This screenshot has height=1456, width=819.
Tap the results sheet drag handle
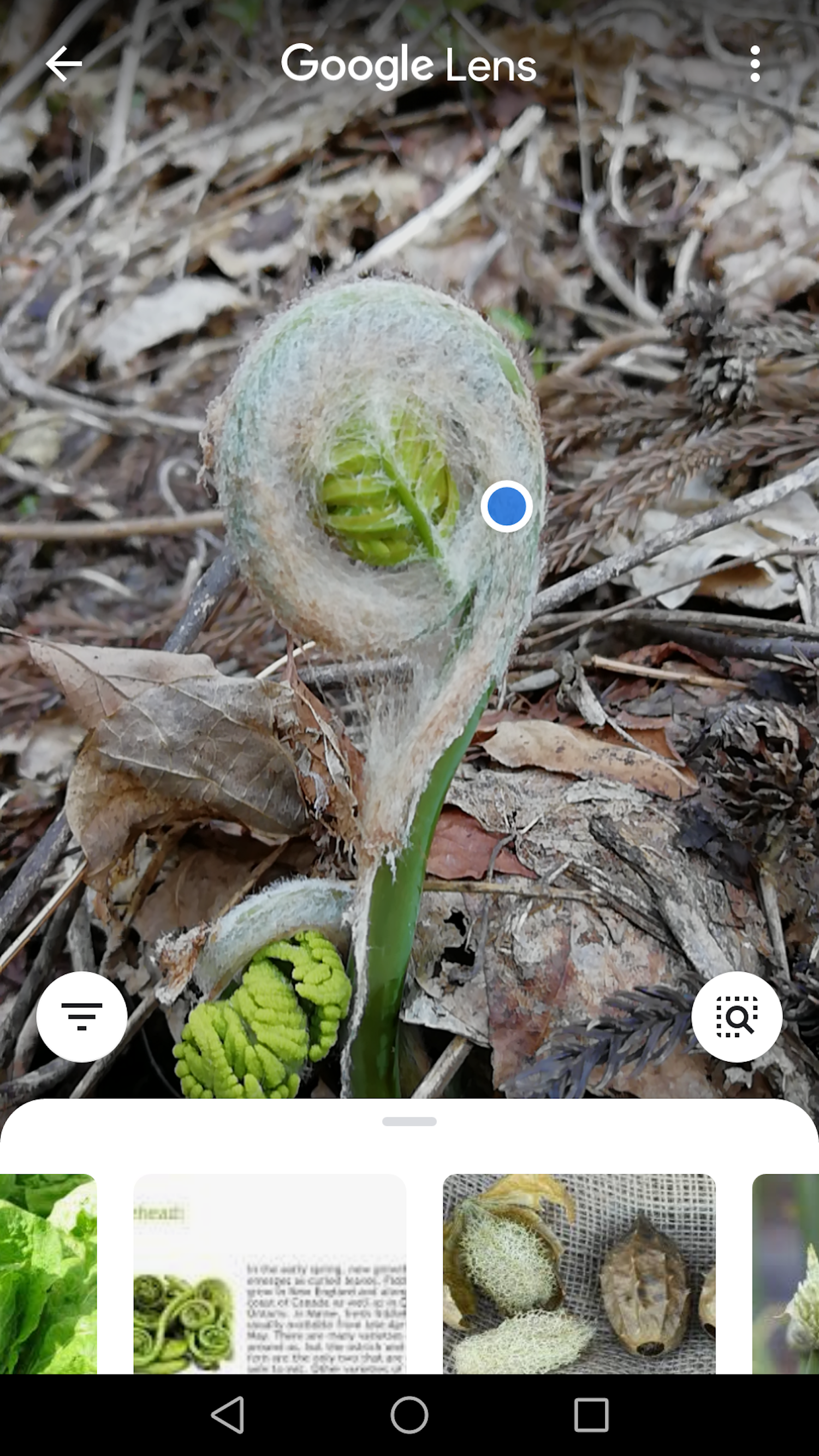coord(409,1122)
